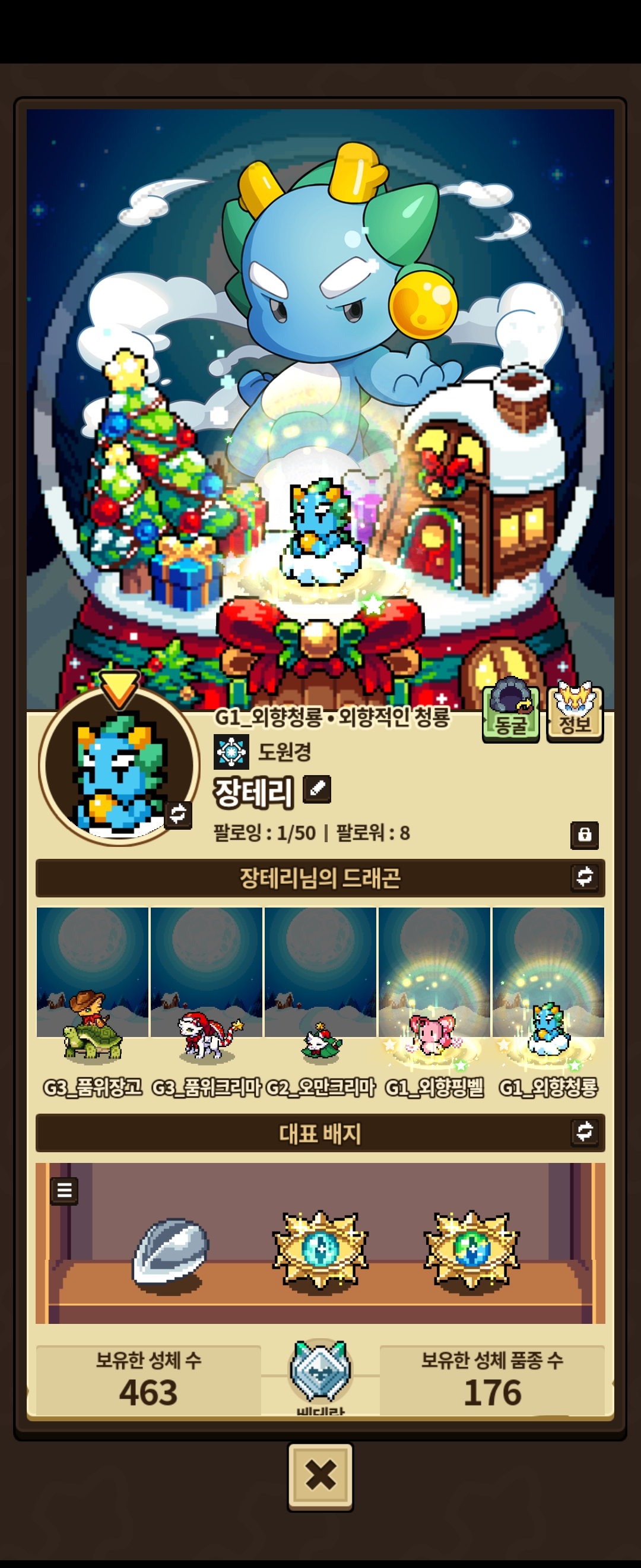Tap the green-blue gem star badge

pos(471,1249)
